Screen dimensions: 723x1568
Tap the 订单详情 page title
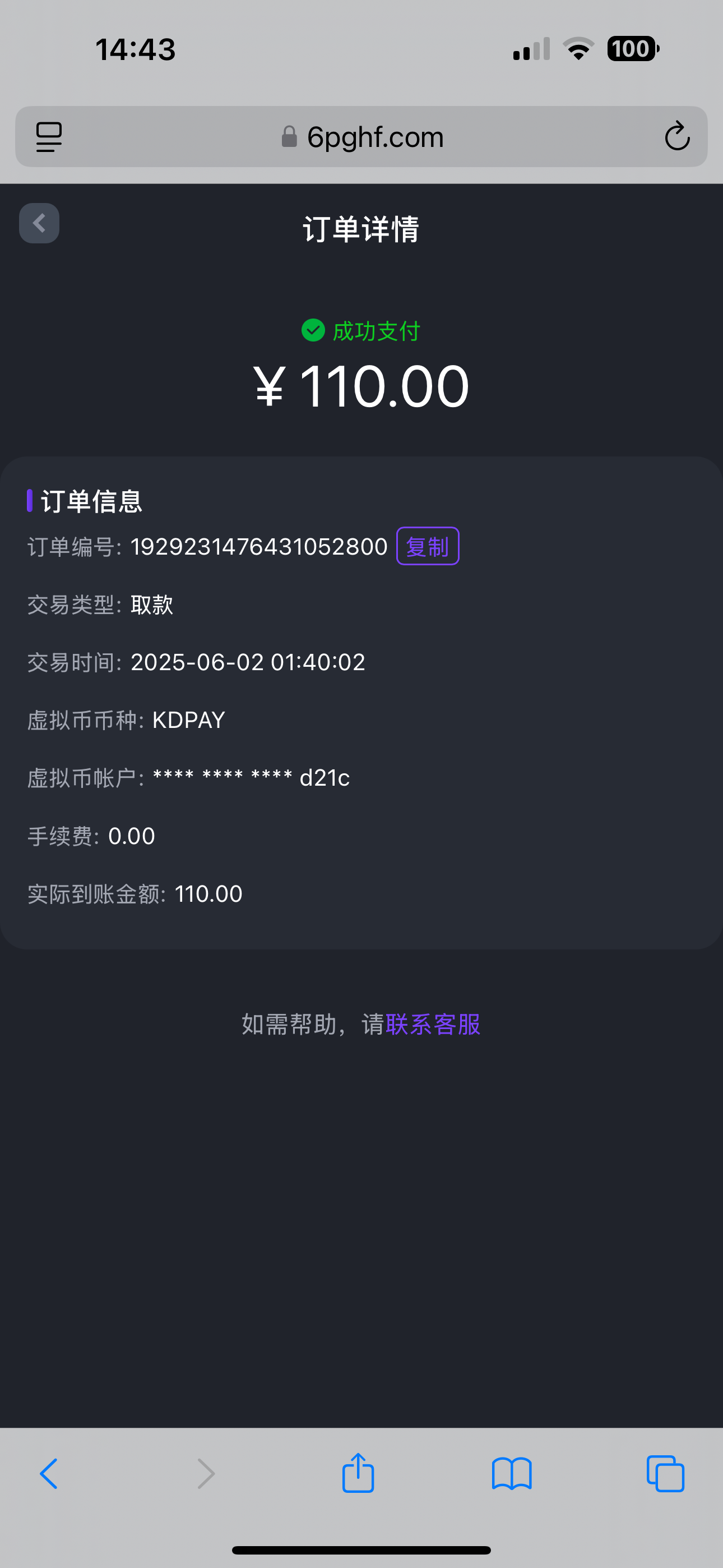pos(361,229)
